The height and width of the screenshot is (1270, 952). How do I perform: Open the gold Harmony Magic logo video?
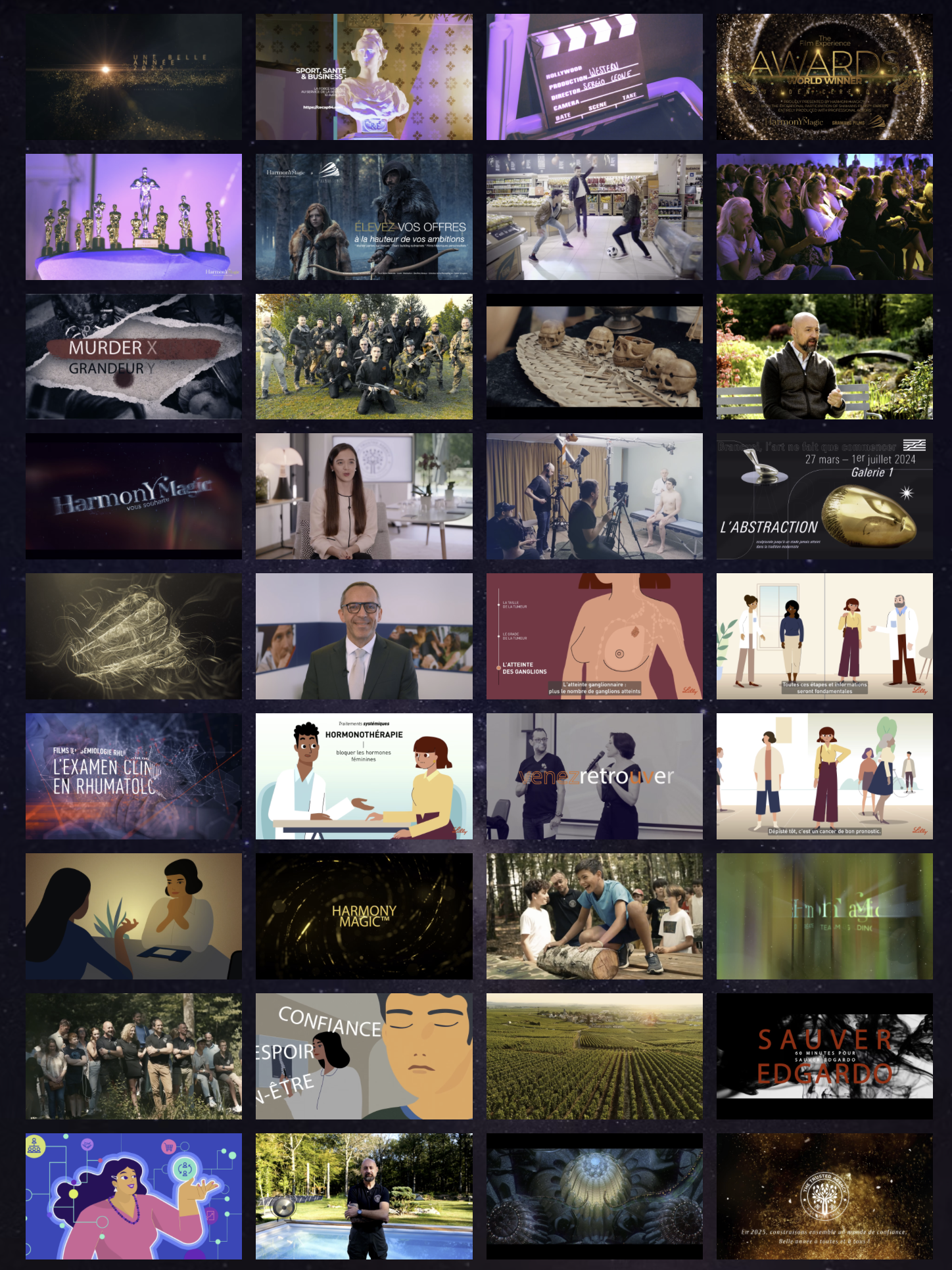tap(364, 916)
